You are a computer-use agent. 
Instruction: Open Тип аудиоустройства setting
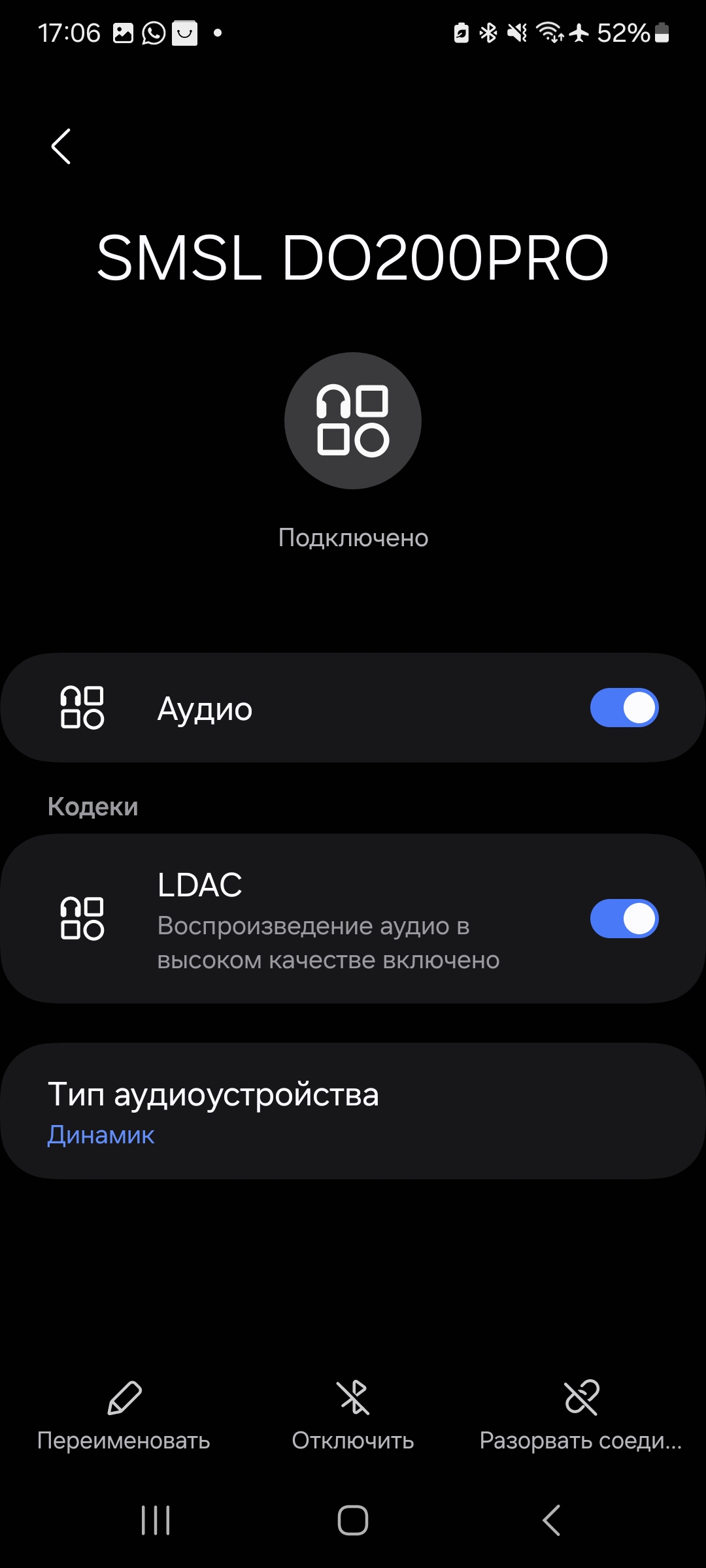click(353, 1112)
